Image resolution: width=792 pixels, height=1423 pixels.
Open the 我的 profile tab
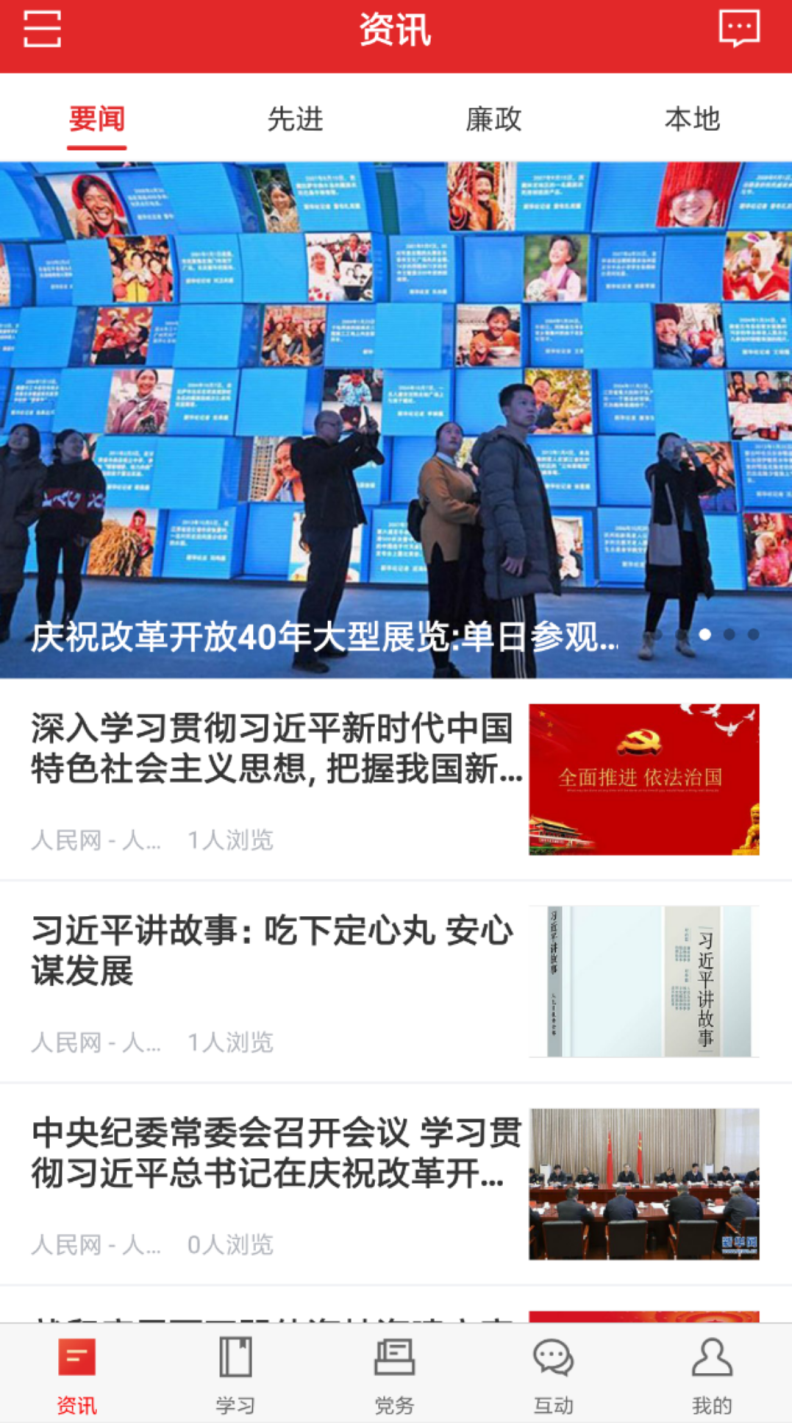pos(712,1375)
